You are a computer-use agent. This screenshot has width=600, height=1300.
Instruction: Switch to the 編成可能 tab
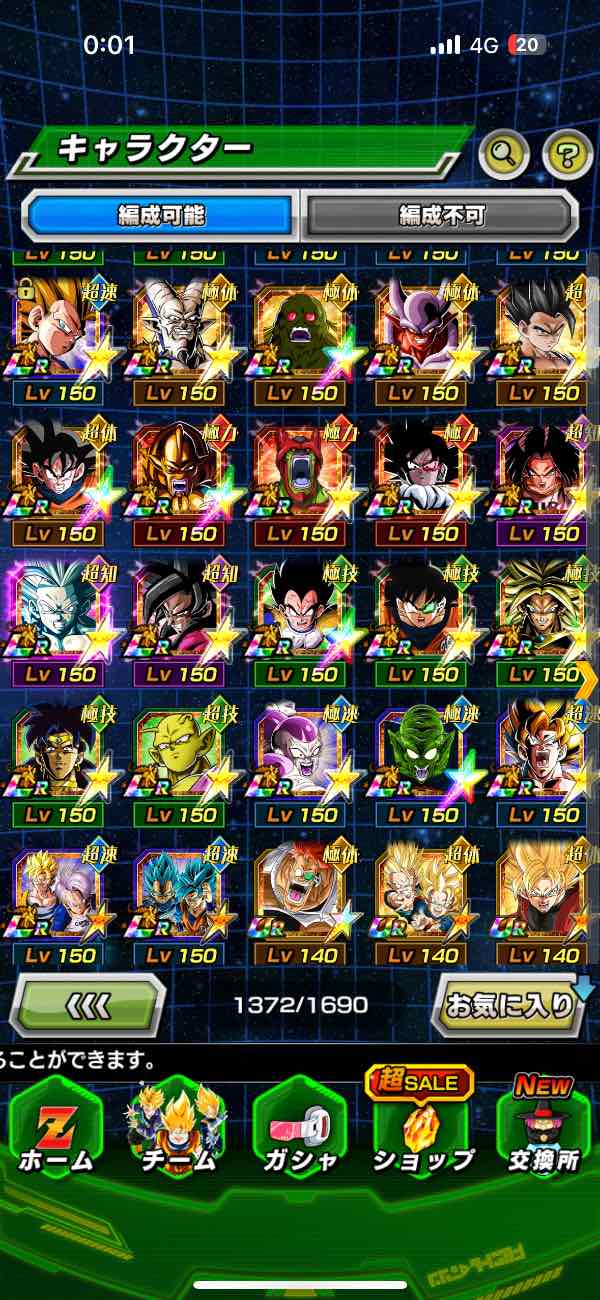[x=161, y=215]
